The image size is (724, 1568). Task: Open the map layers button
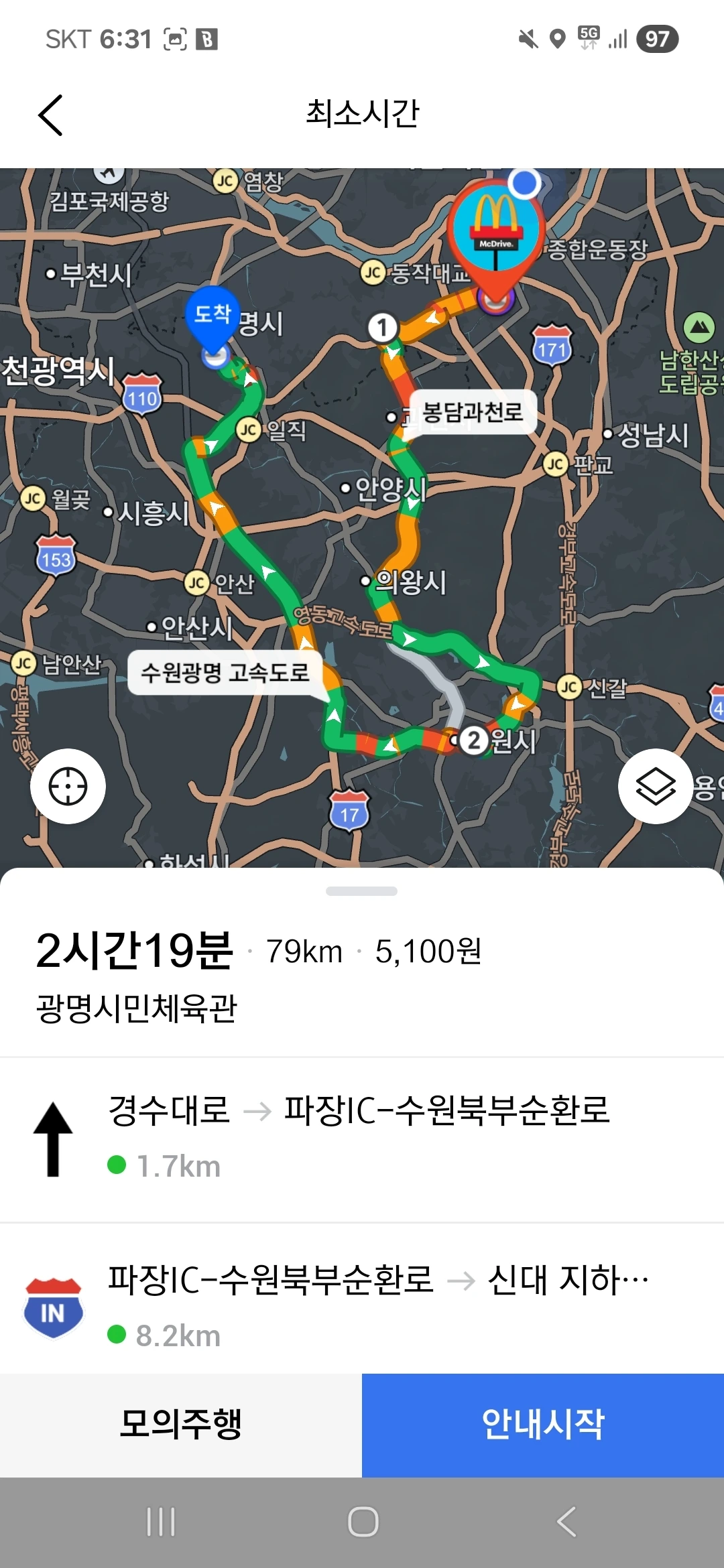coord(655,786)
